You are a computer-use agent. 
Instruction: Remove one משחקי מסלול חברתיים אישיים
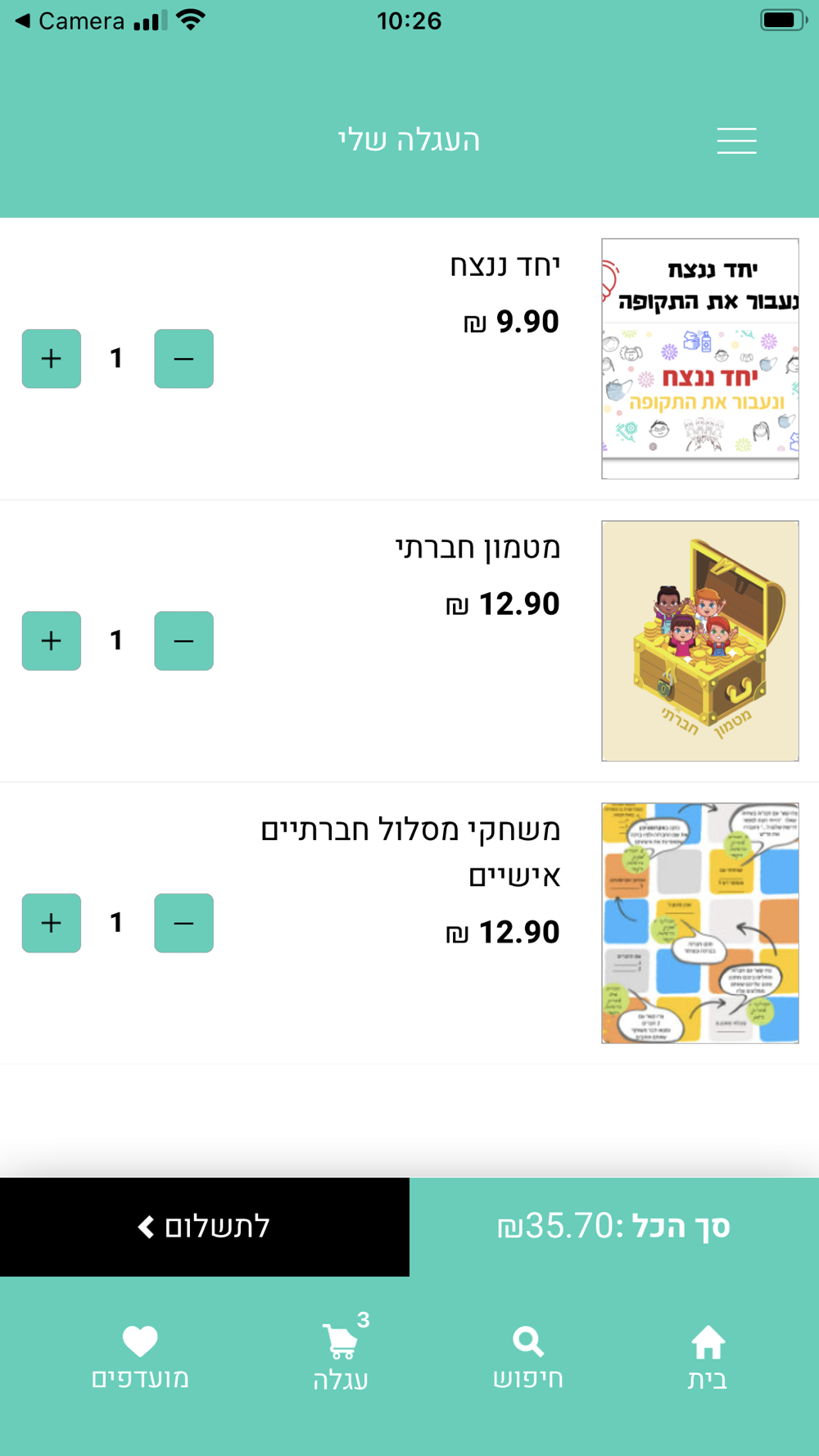coord(183,923)
